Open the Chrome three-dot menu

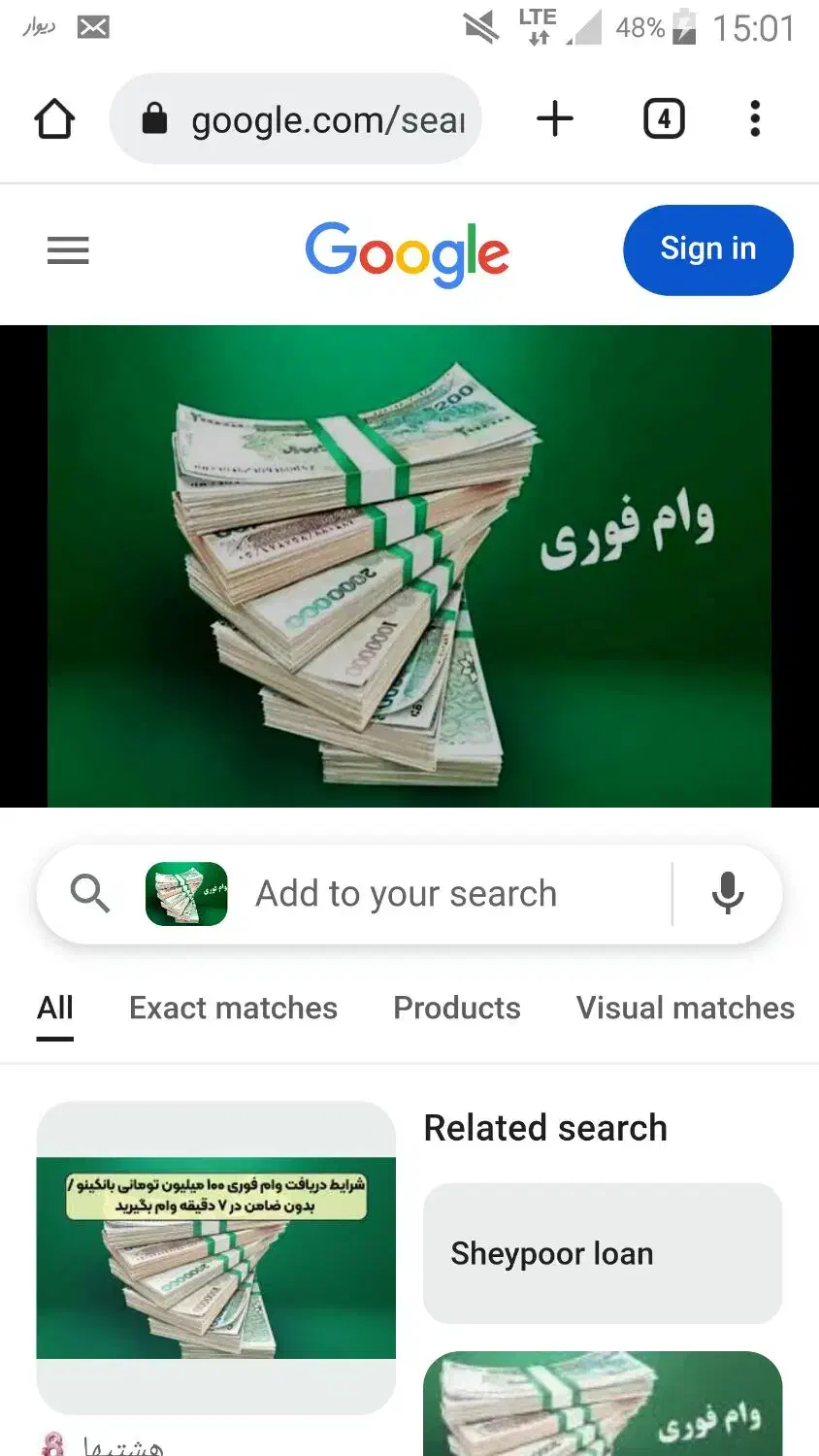click(x=754, y=118)
